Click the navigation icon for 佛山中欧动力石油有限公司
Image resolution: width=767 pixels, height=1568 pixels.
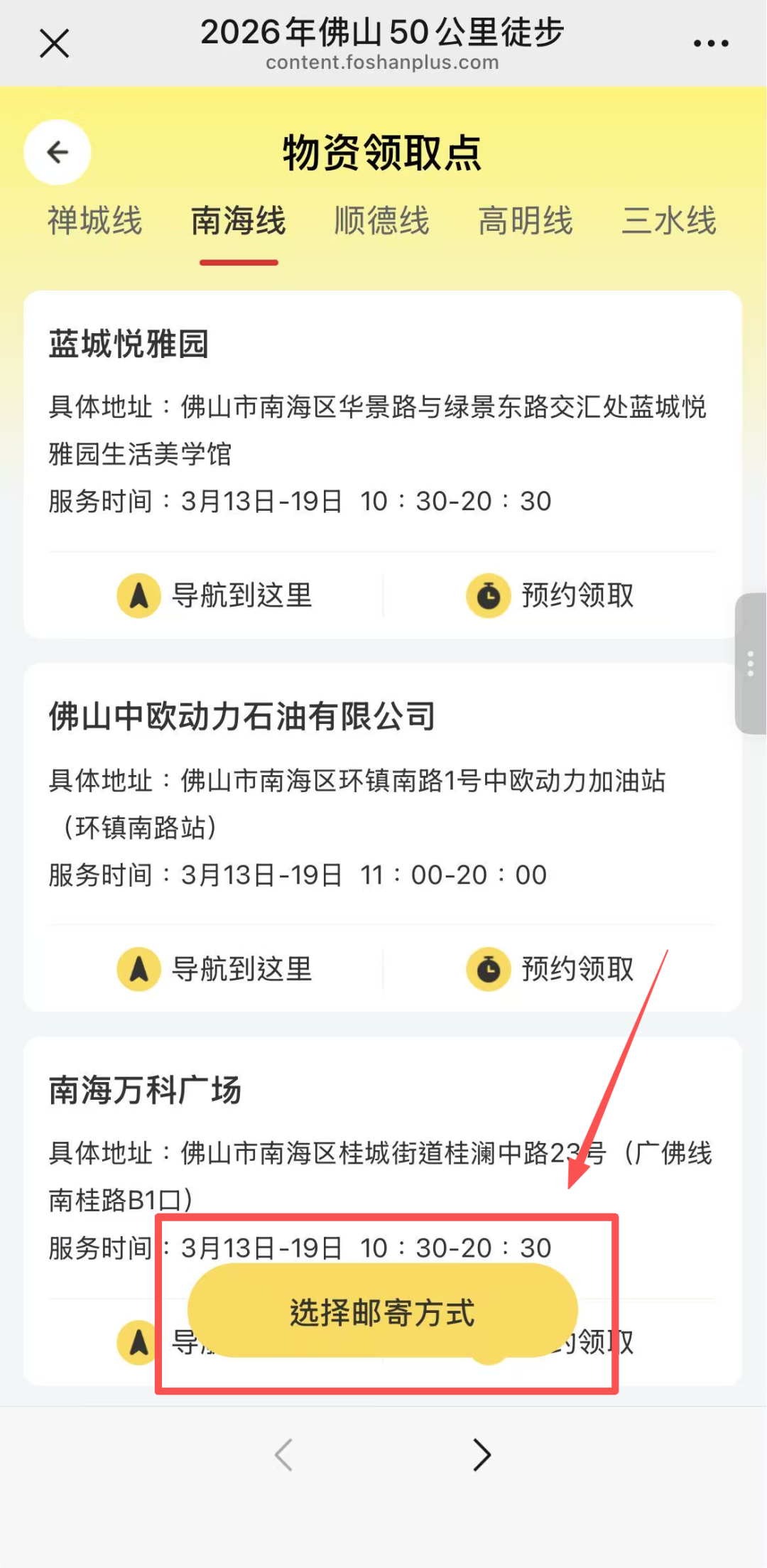pos(138,968)
